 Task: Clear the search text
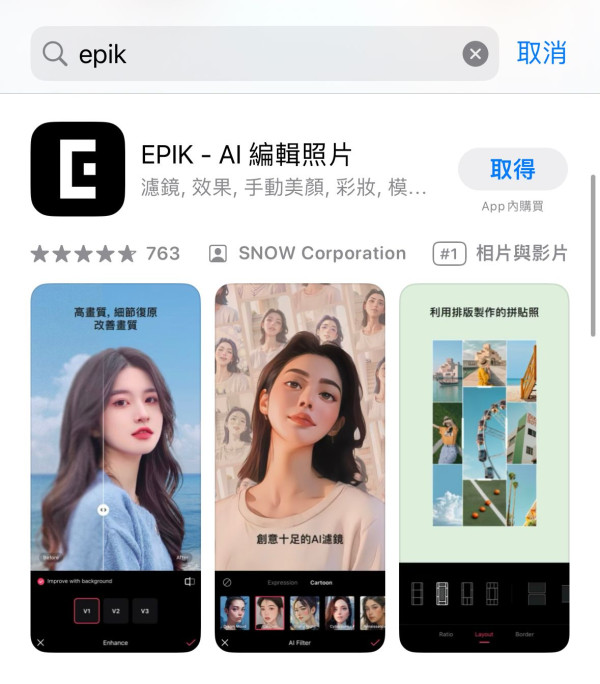click(x=475, y=54)
